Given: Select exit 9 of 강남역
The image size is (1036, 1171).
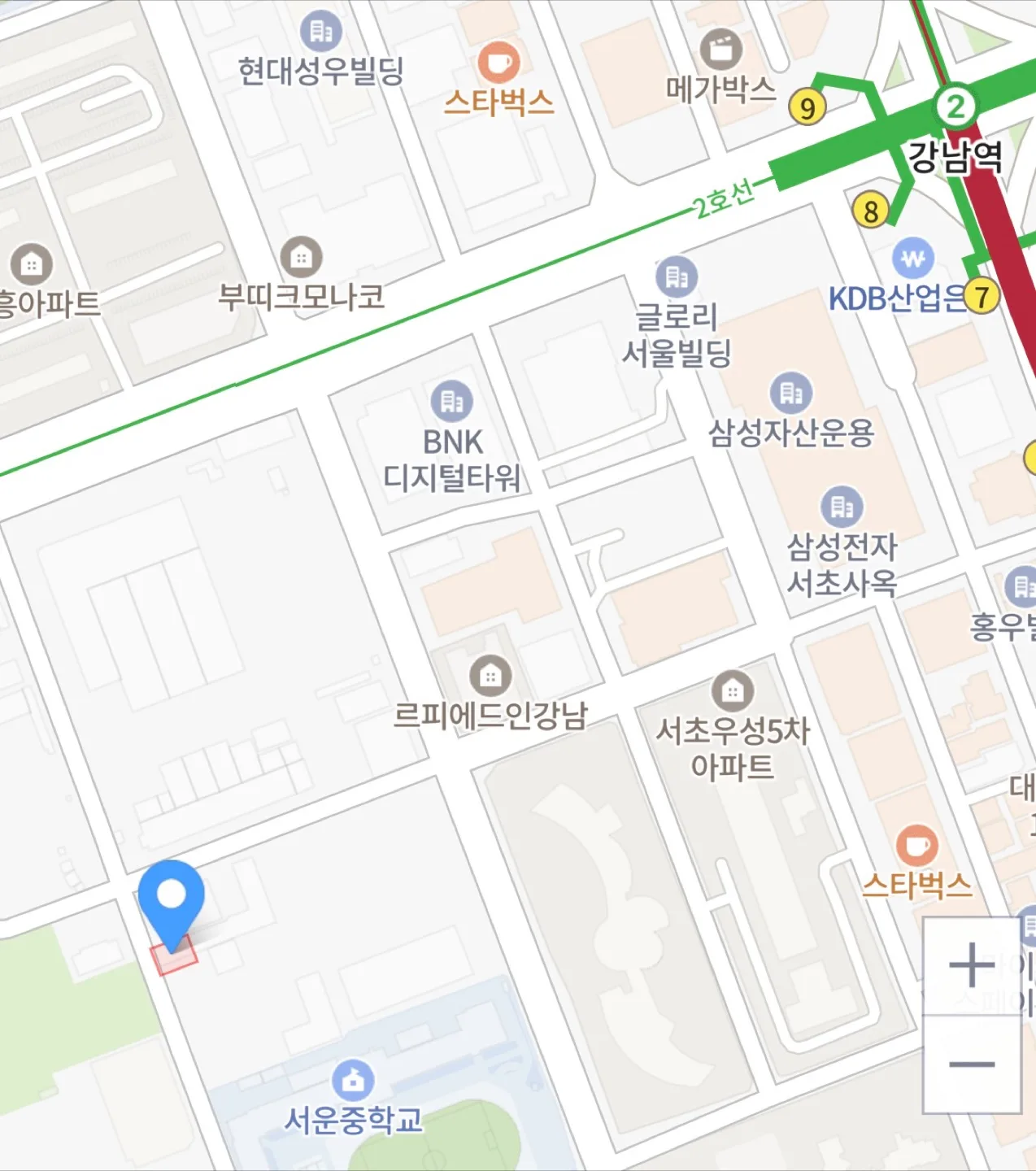Looking at the screenshot, I should pos(807,107).
